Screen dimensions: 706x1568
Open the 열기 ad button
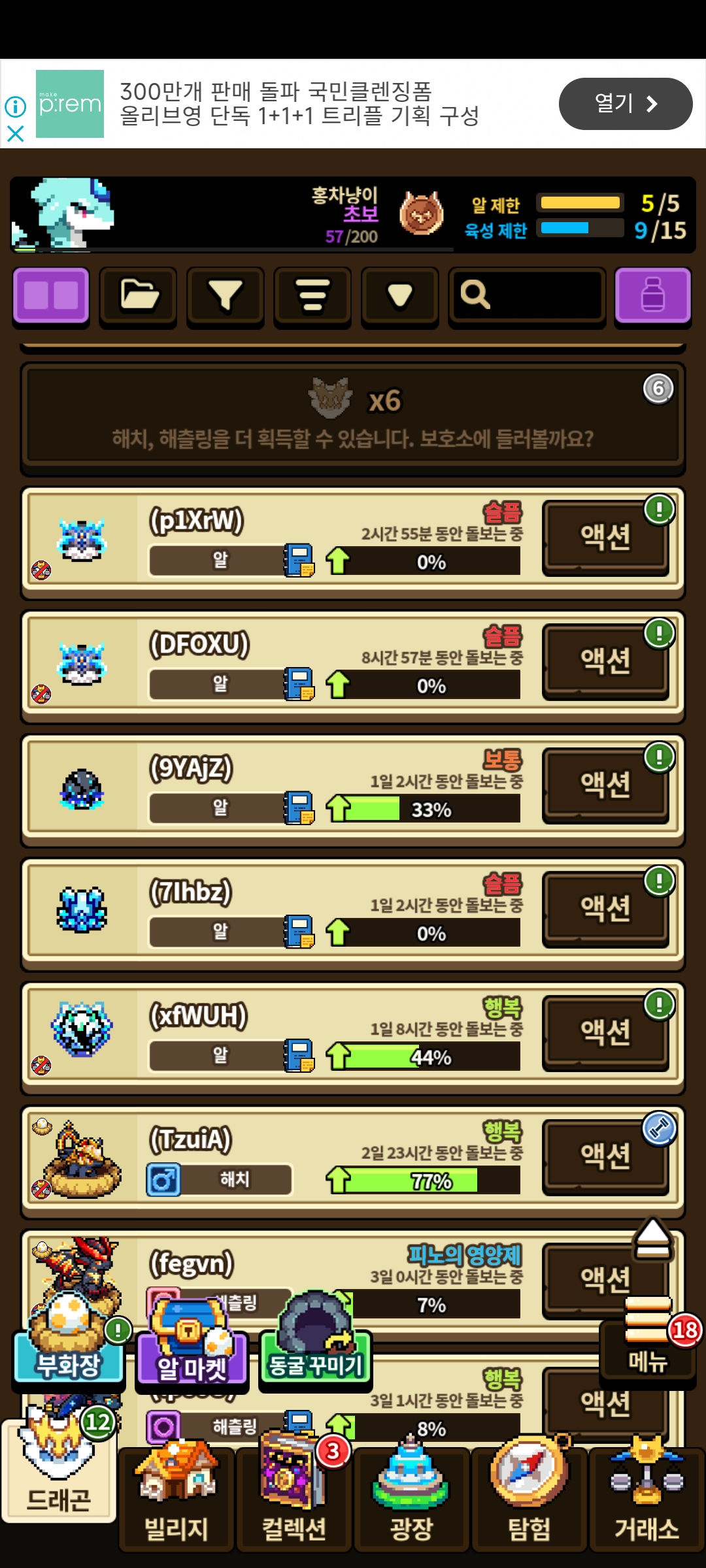click(625, 104)
